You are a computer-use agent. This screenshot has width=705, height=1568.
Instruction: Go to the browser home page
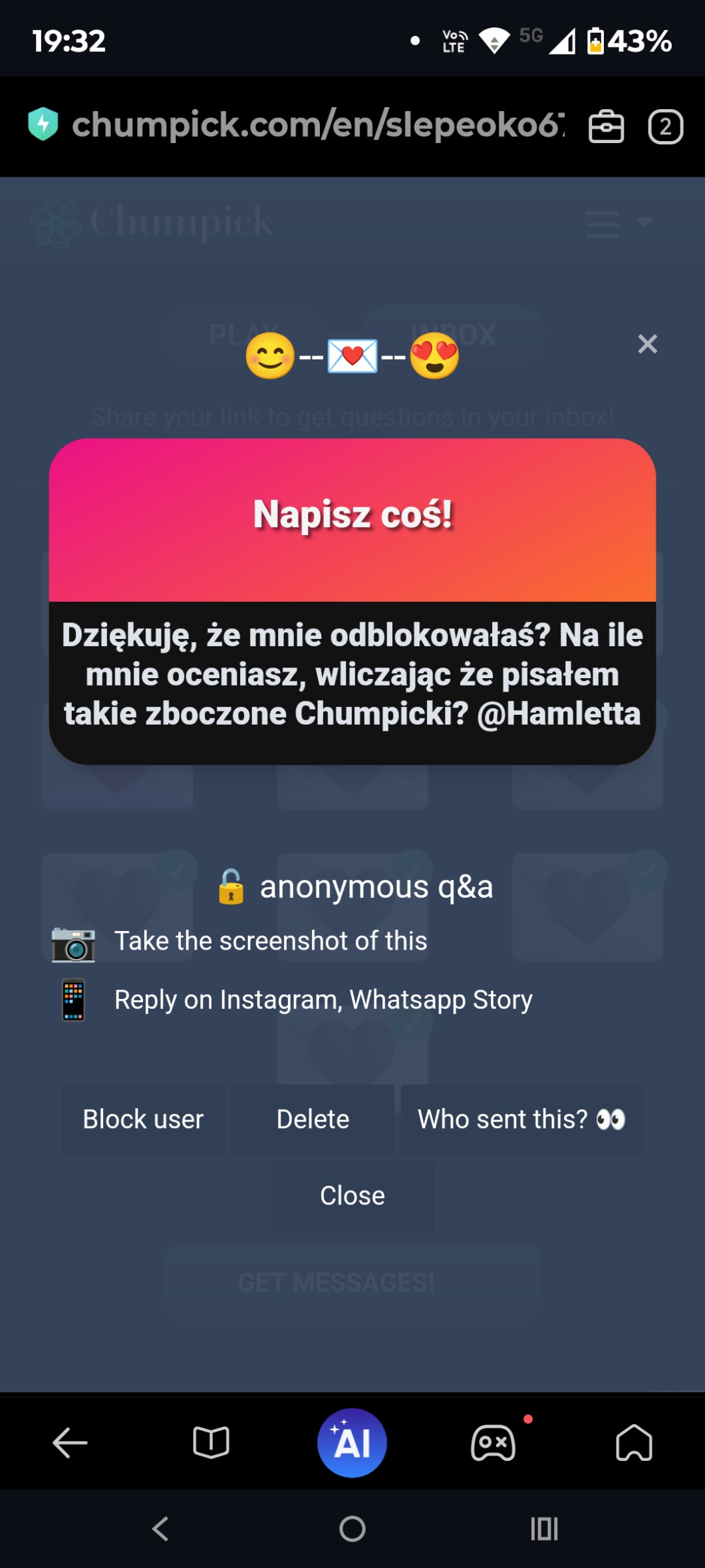click(x=634, y=1443)
